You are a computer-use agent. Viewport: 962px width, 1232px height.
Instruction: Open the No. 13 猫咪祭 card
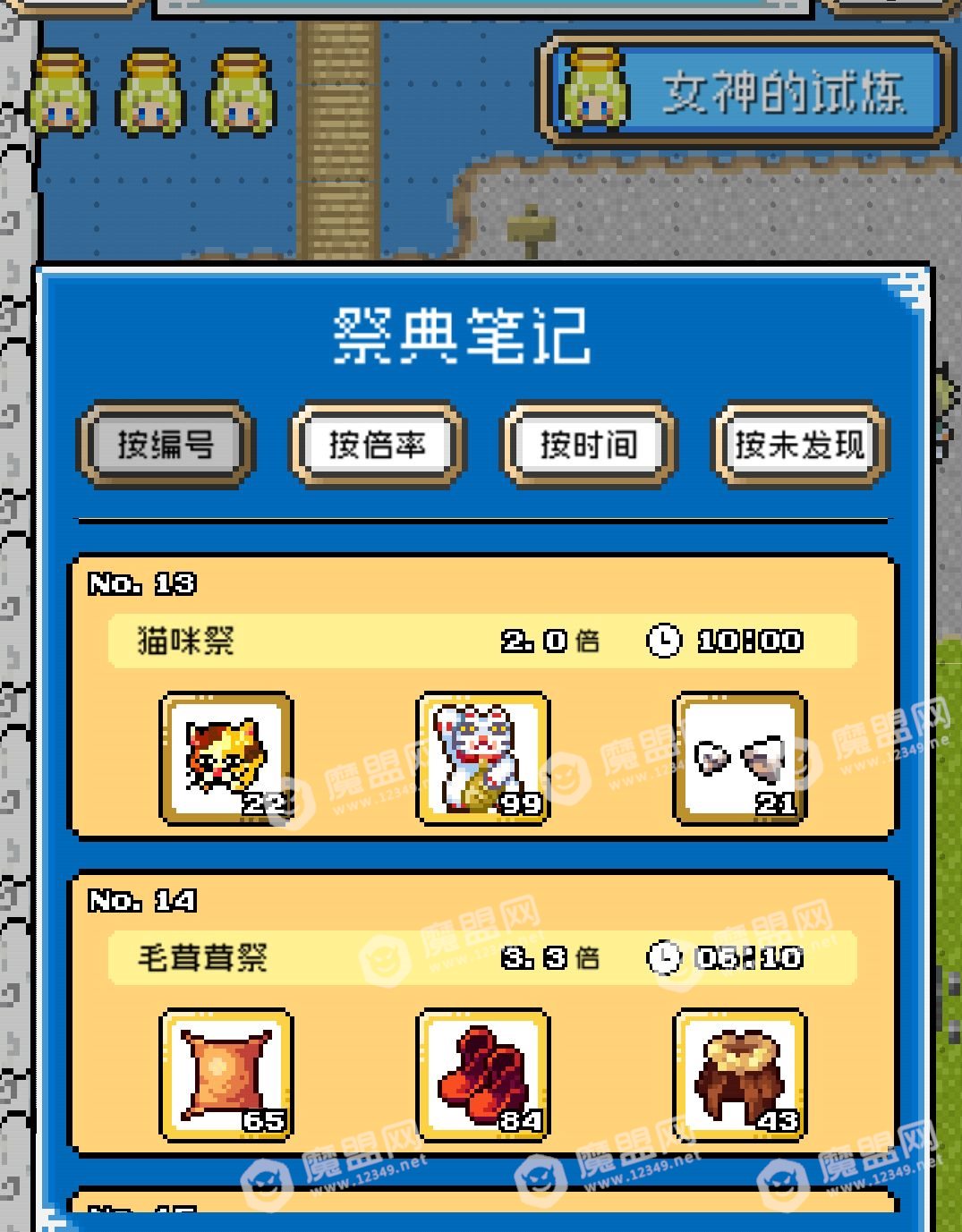481,640
